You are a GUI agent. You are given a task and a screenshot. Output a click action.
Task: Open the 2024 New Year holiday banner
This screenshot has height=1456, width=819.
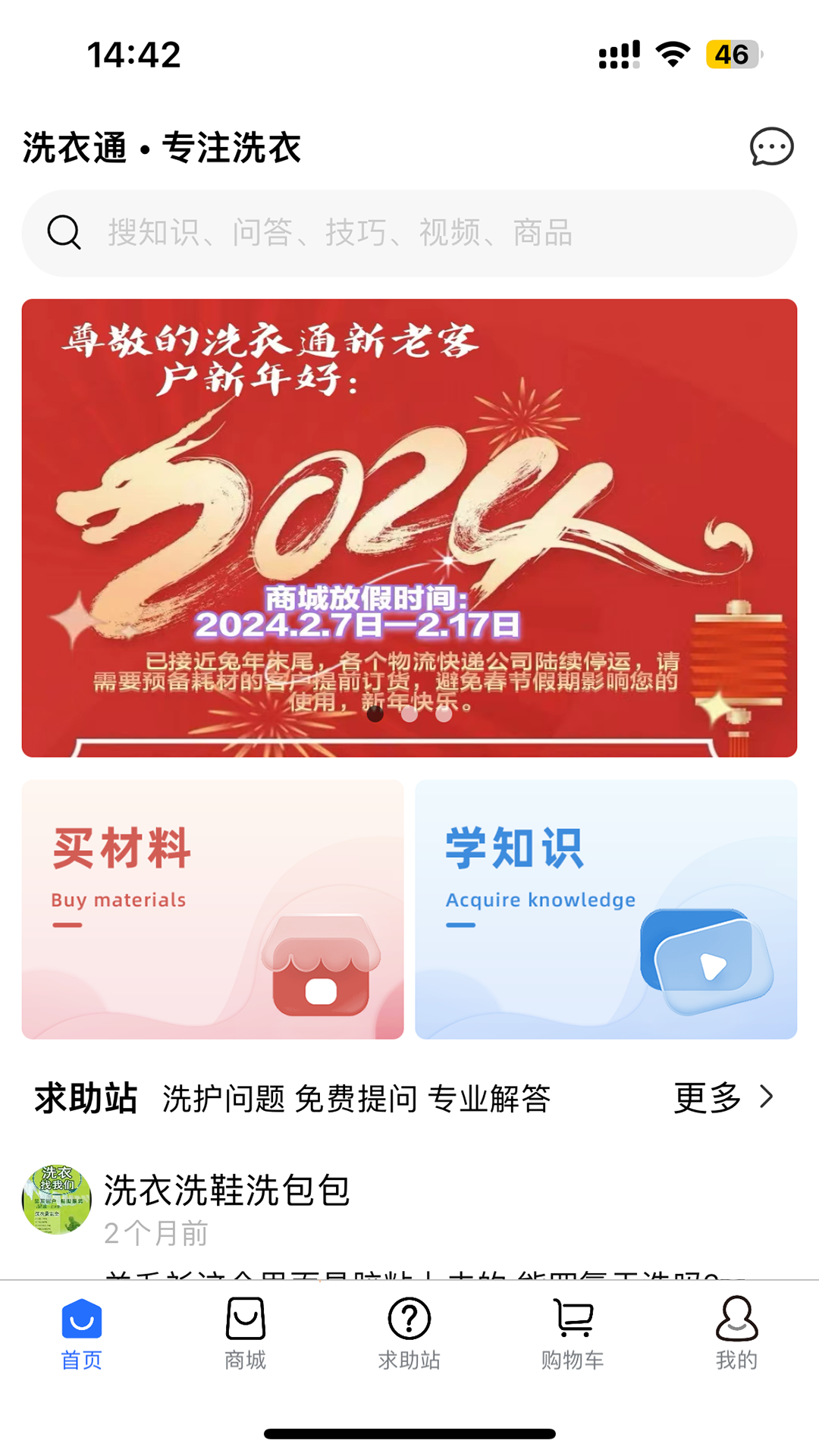[x=409, y=528]
